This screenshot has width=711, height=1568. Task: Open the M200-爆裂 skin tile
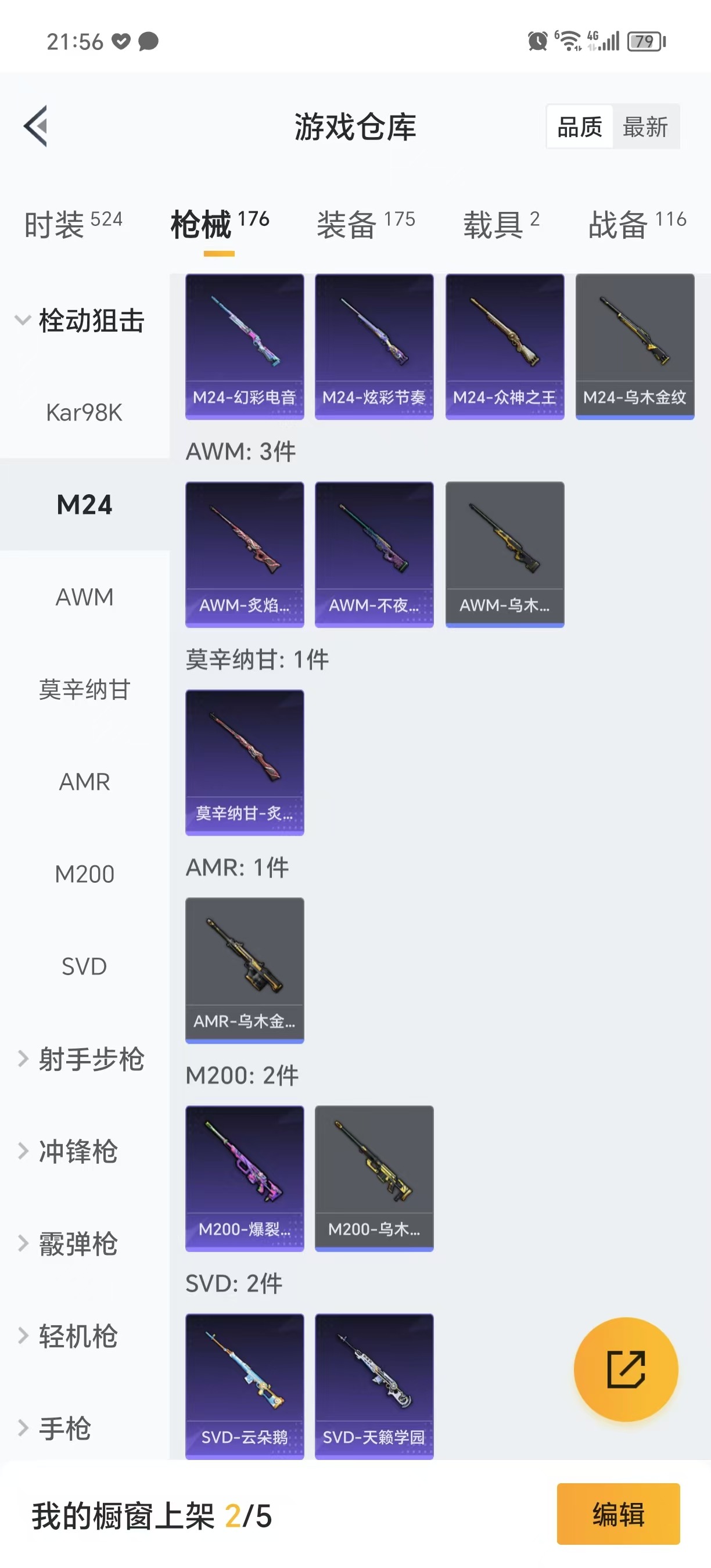pos(245,1178)
